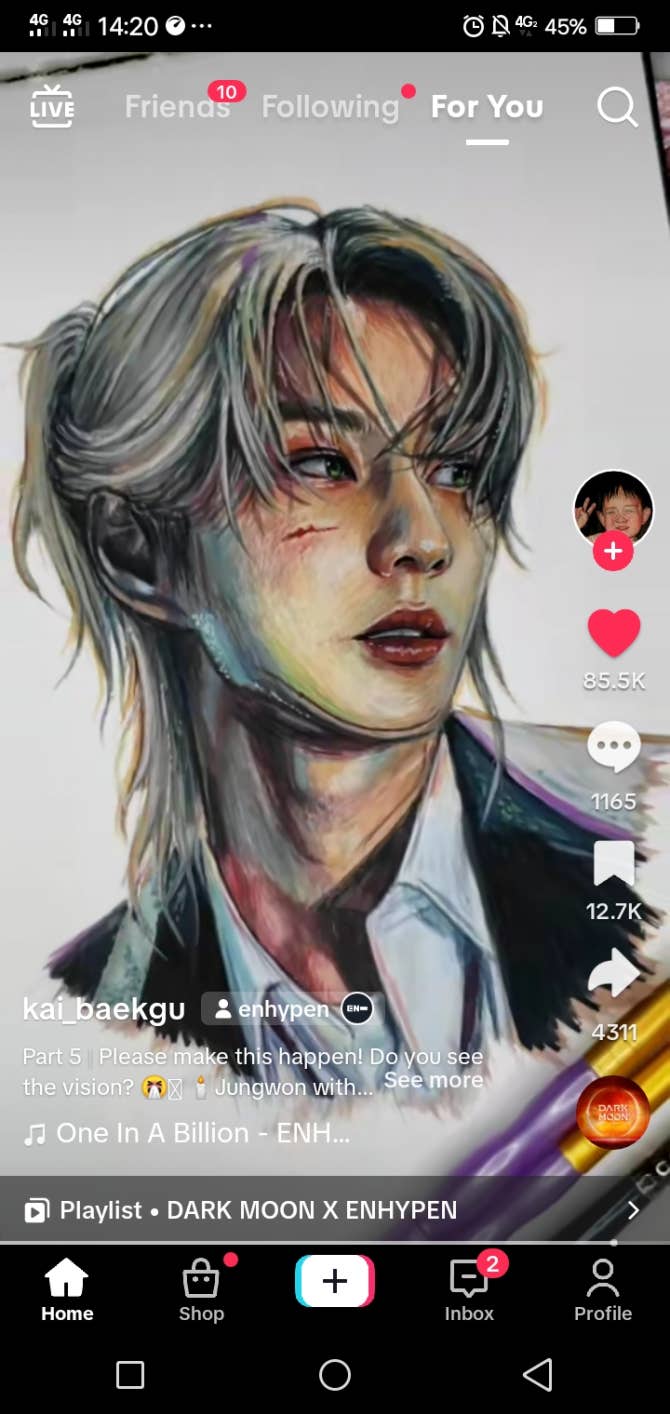Open the Inbox tab
This screenshot has height=1414, width=670.
pyautogui.click(x=469, y=1290)
